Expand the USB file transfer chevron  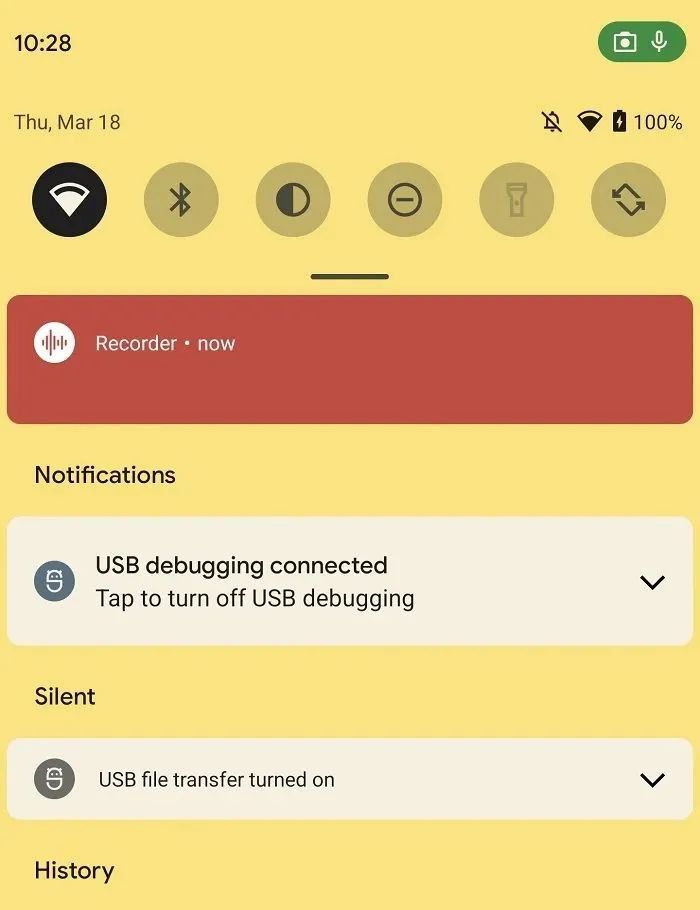[x=652, y=779]
